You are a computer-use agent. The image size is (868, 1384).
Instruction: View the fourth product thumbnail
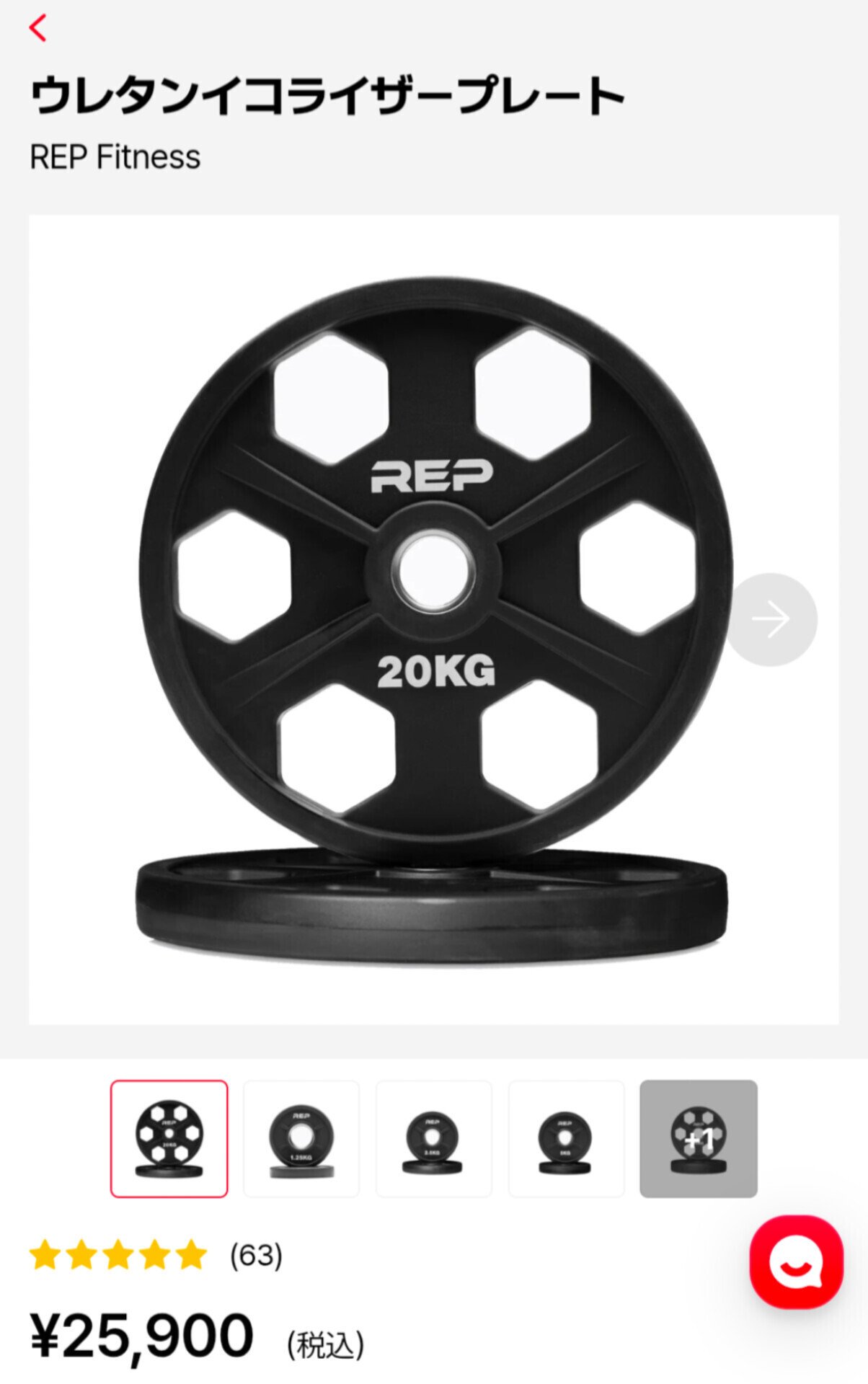pos(566,1138)
